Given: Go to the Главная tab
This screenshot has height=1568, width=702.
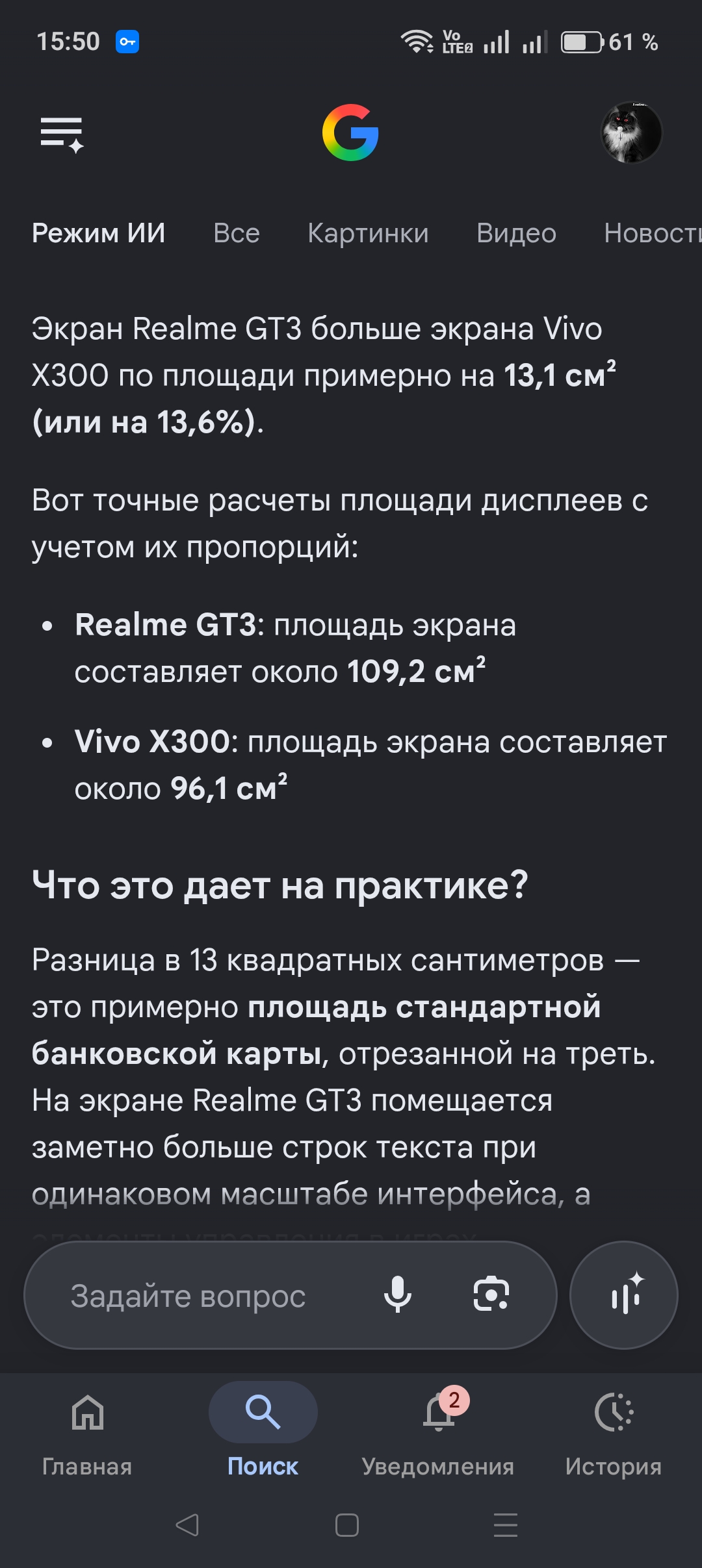Looking at the screenshot, I should coord(88,1430).
